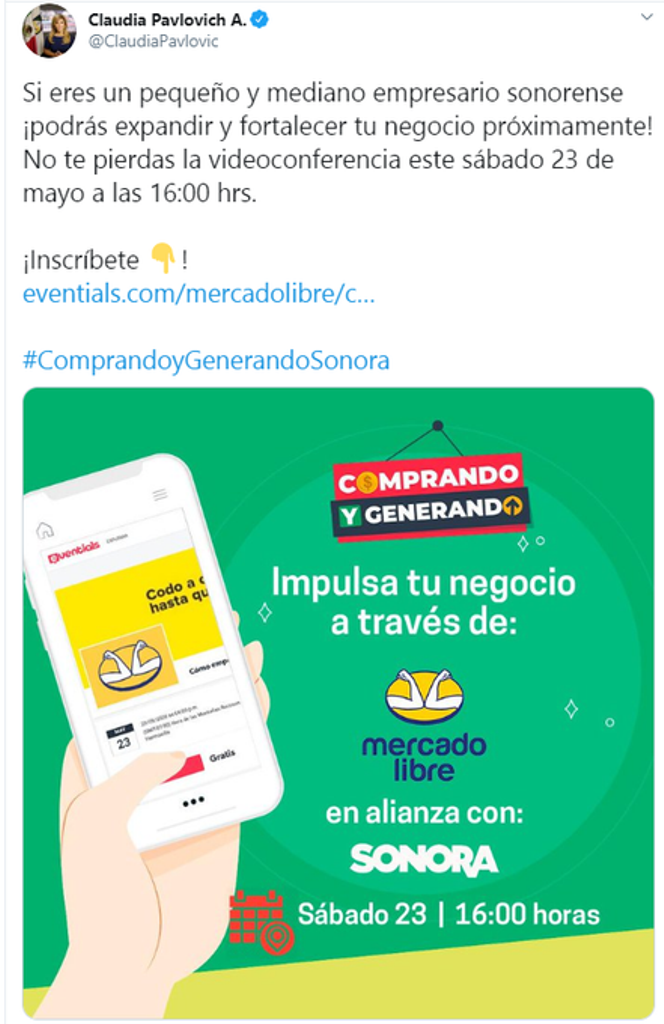Tap the name Claudia Pavlovich A.
This screenshot has width=664, height=1024.
[x=168, y=20]
